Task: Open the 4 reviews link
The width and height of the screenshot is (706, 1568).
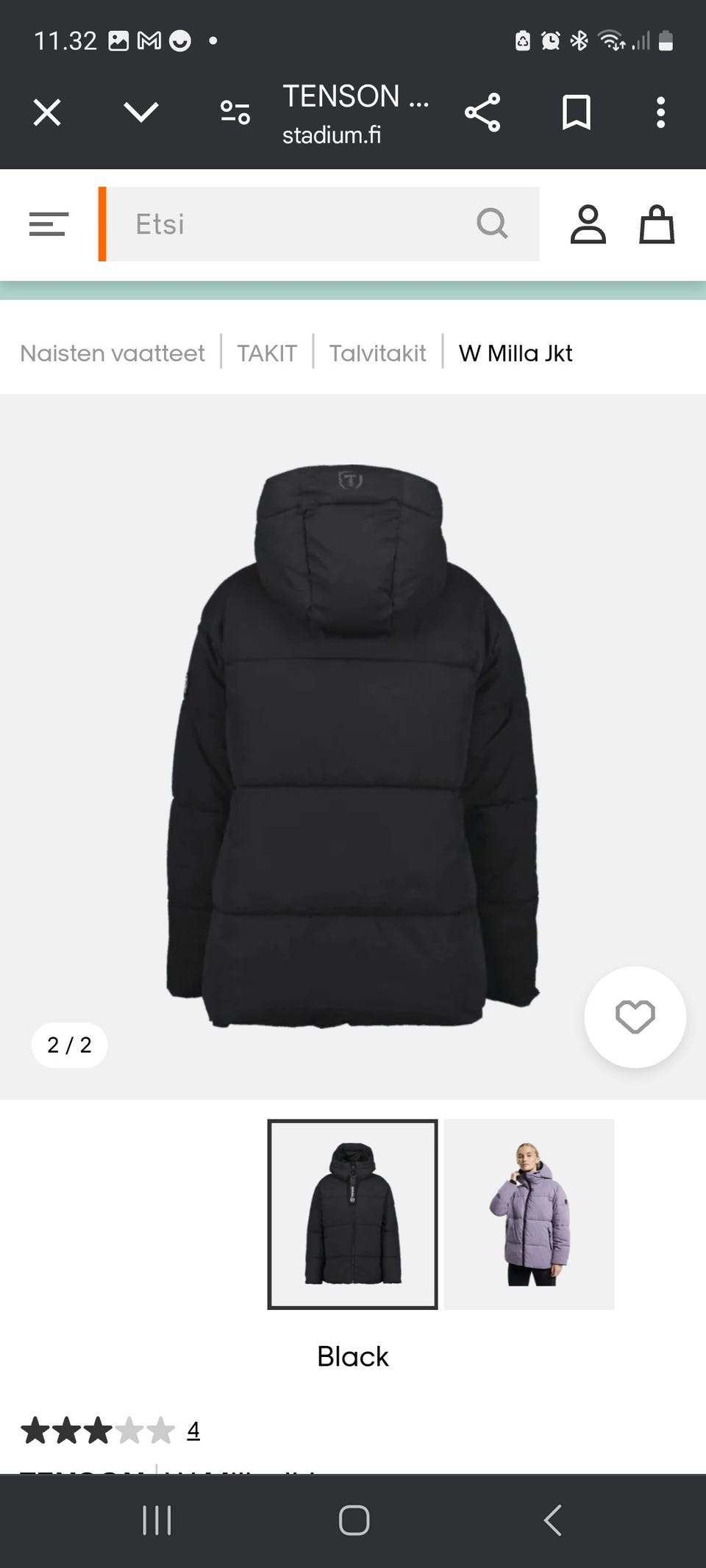Action: pyautogui.click(x=193, y=1430)
